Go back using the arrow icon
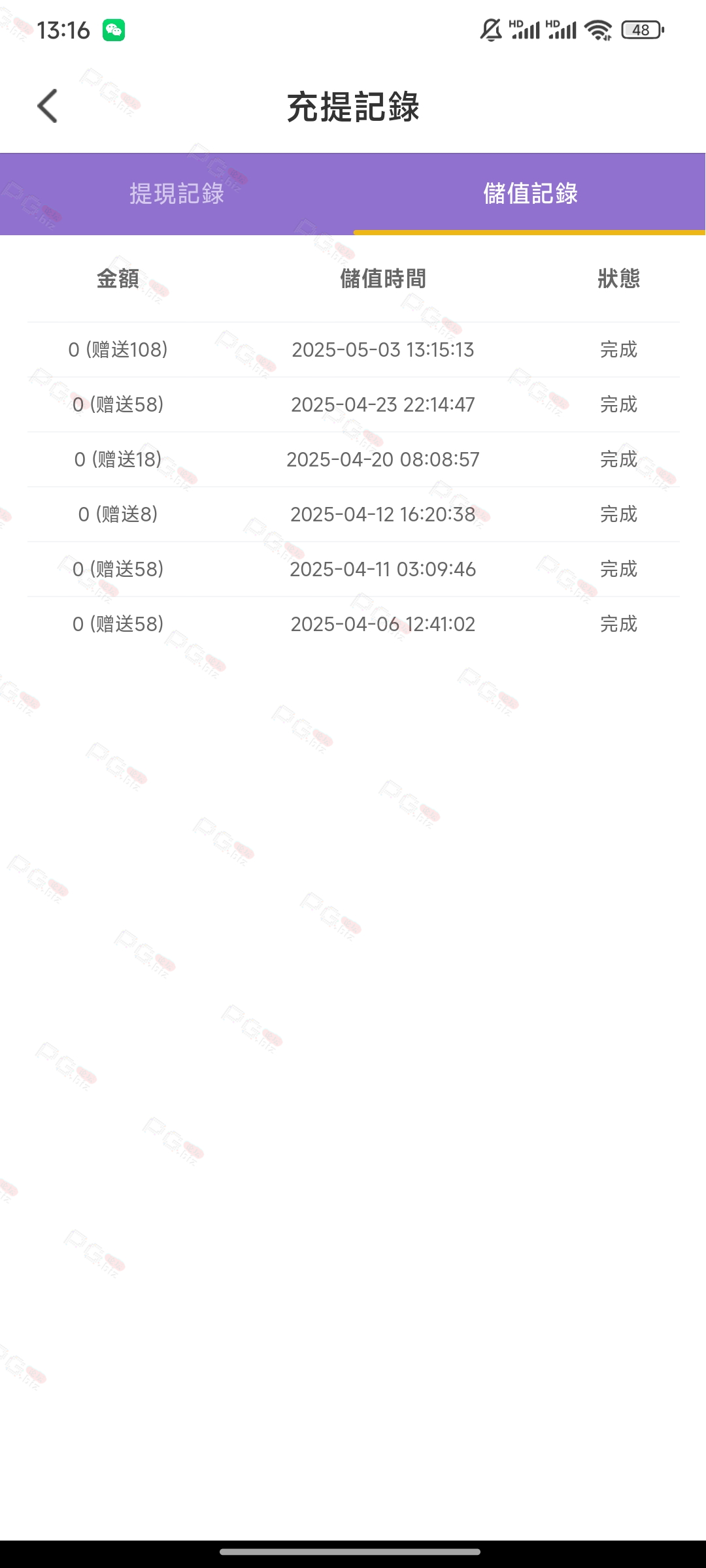The image size is (706, 1568). tap(48, 106)
